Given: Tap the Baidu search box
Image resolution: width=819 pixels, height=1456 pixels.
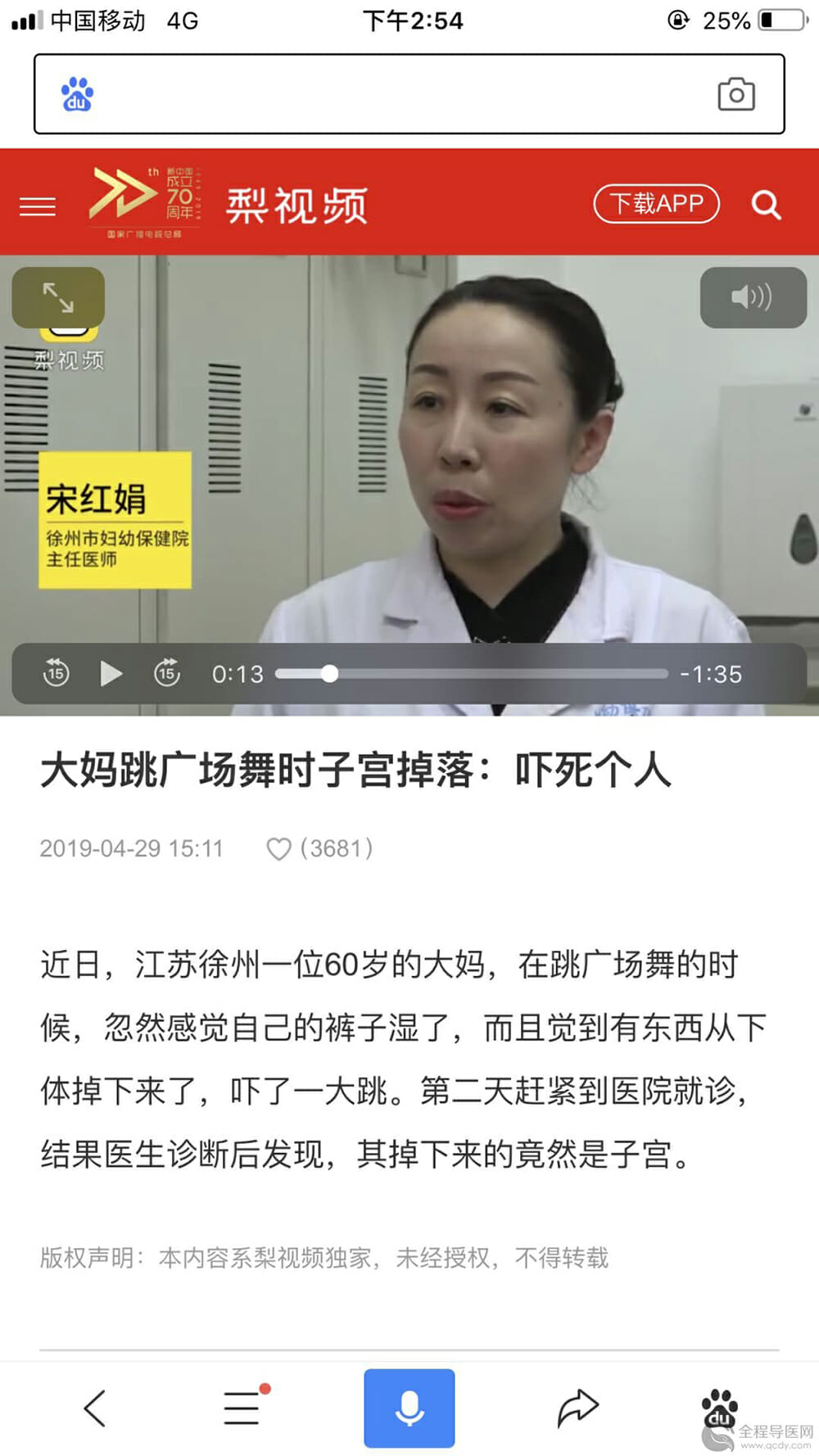Looking at the screenshot, I should [x=393, y=94].
